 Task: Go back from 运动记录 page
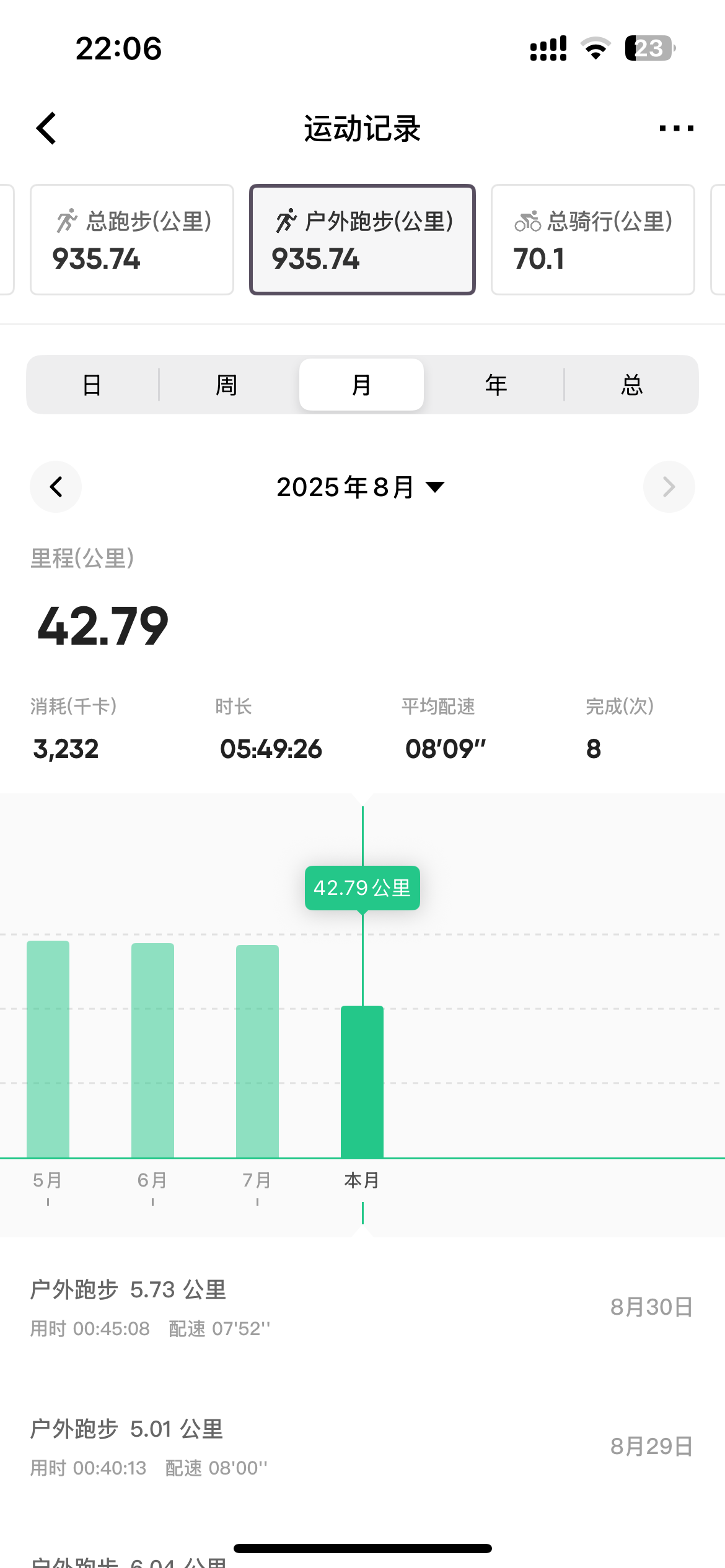pyautogui.click(x=46, y=128)
